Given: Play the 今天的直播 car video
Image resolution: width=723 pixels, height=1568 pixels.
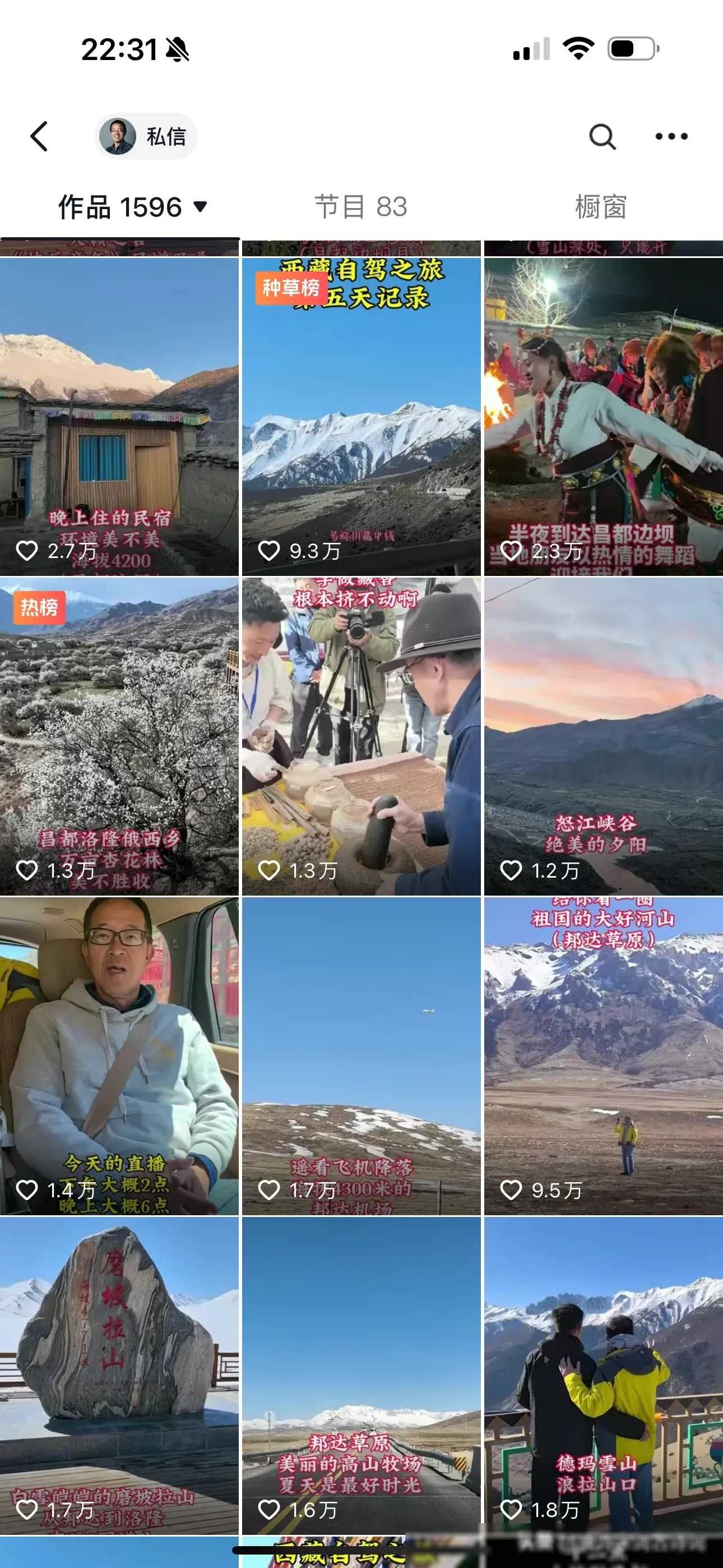Looking at the screenshot, I should tap(119, 1055).
